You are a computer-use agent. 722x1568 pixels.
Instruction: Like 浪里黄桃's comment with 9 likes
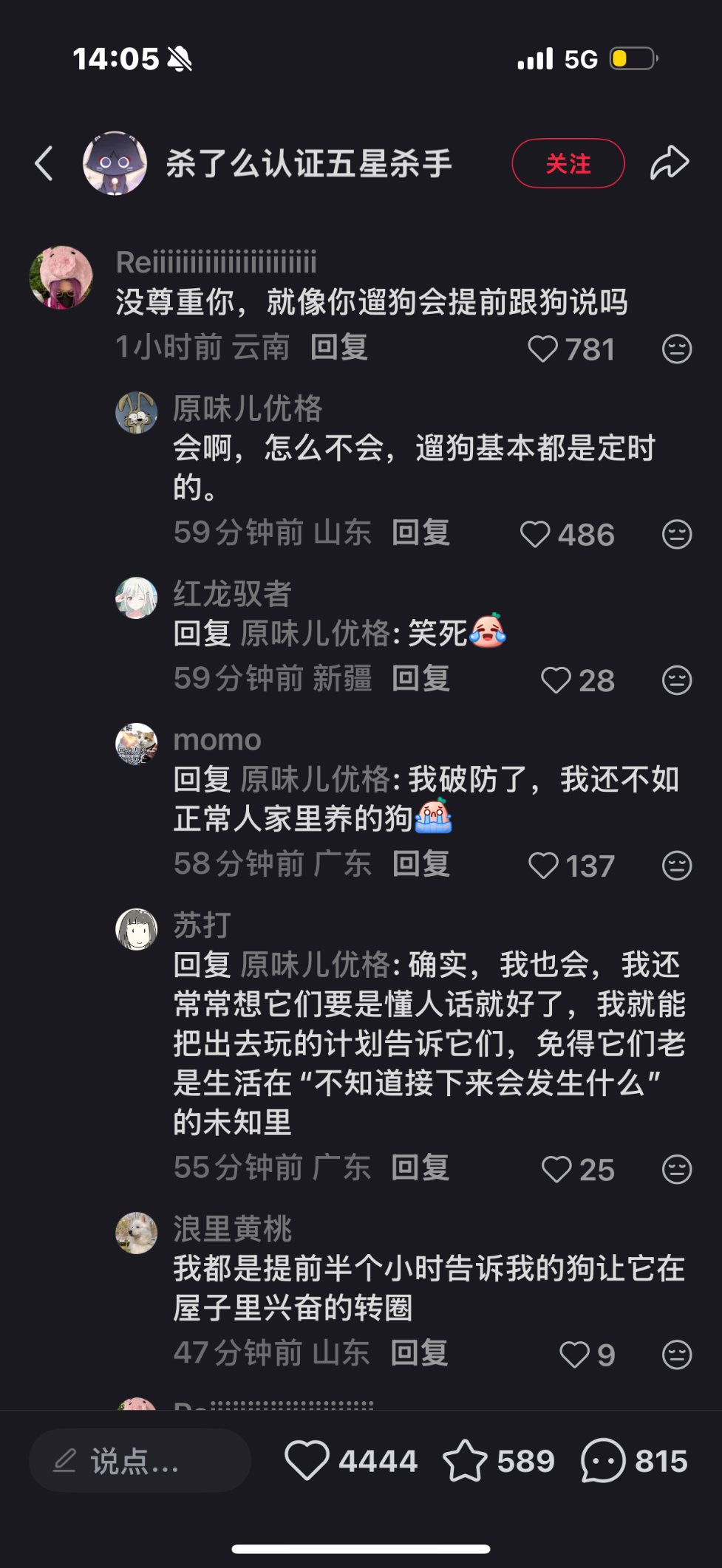[x=574, y=1355]
